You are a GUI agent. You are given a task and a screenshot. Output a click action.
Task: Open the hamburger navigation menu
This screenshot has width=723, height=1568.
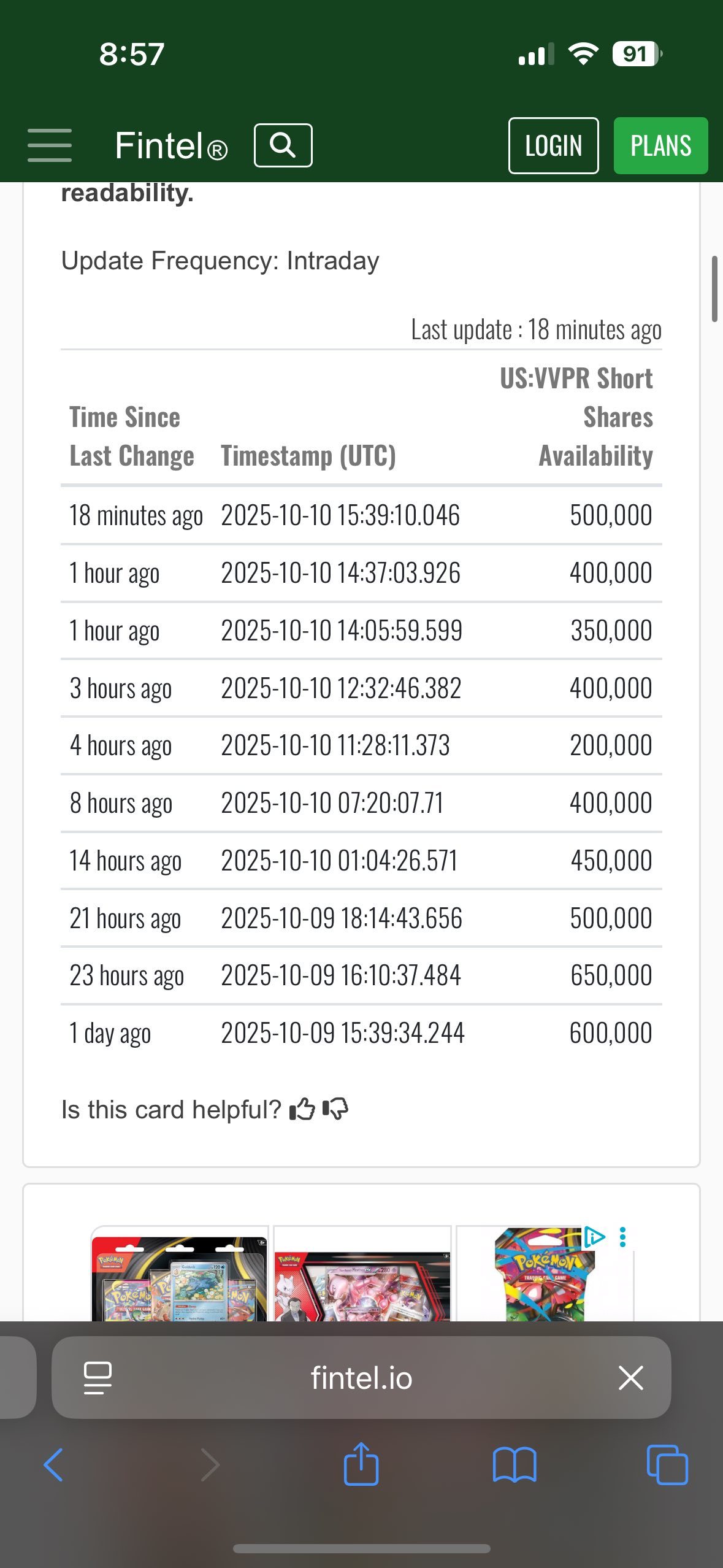click(x=50, y=145)
